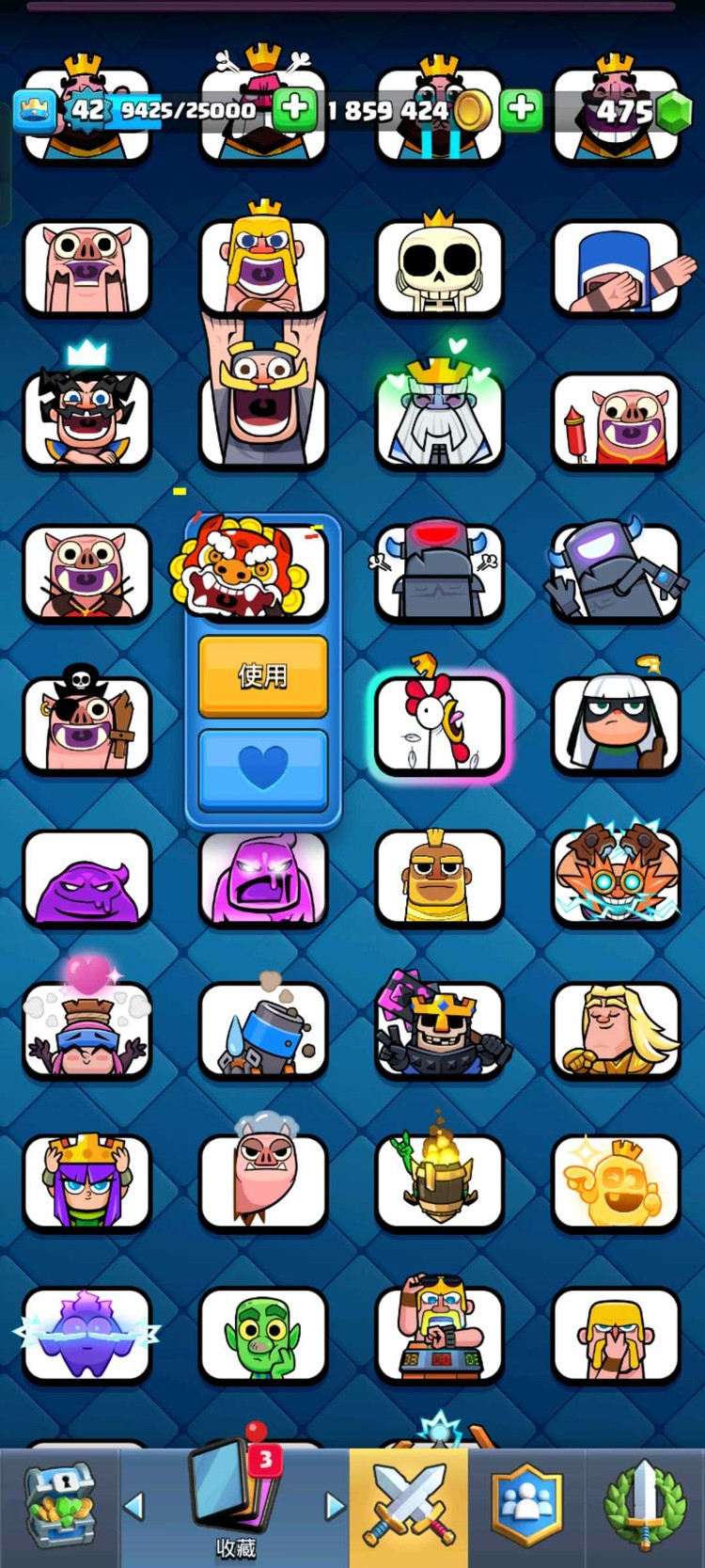This screenshot has width=705, height=1568.
Task: Pick the pirate hog emote
Action: click(x=86, y=724)
